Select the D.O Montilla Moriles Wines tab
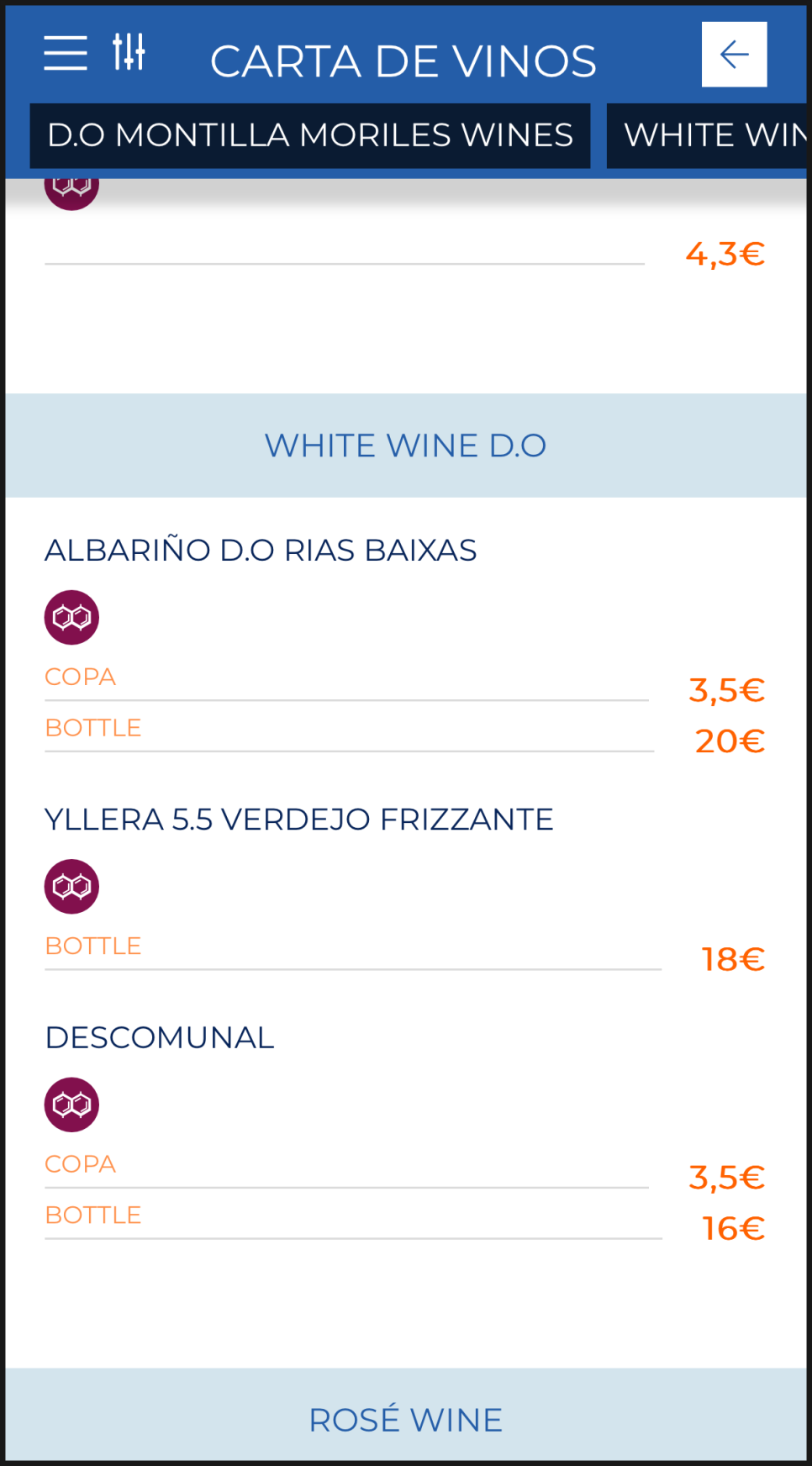 [x=310, y=135]
